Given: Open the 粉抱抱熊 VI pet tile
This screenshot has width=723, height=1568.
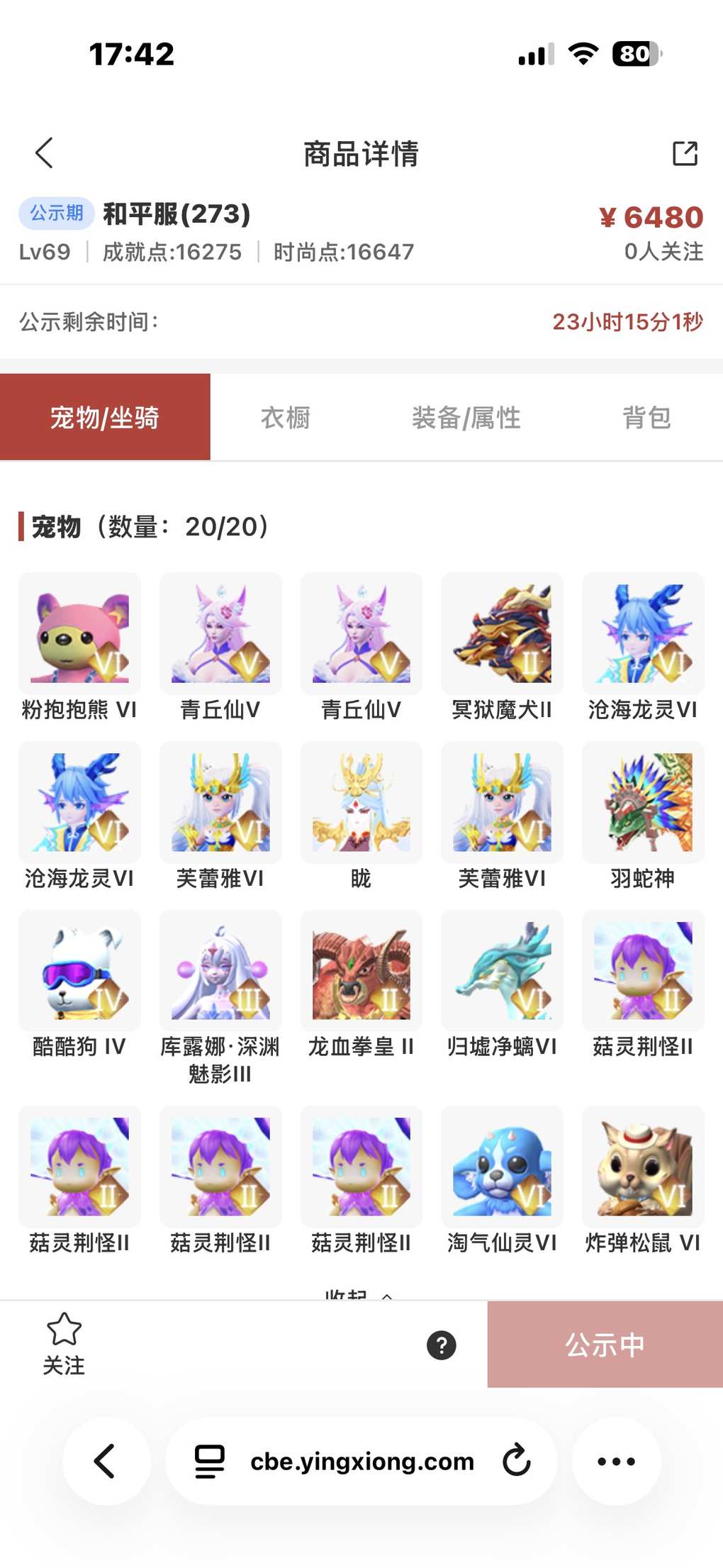Looking at the screenshot, I should point(79,633).
